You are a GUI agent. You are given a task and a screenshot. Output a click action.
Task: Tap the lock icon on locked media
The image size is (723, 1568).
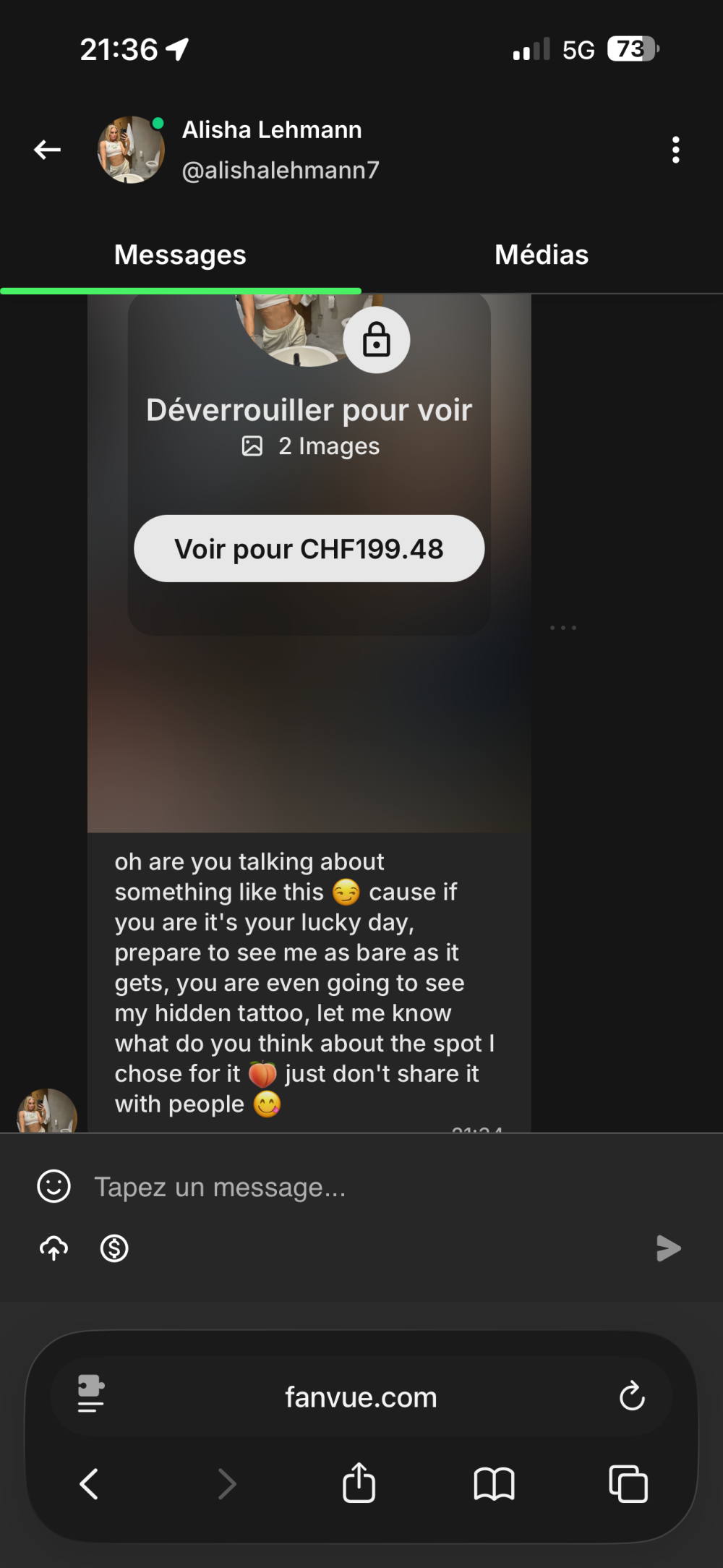376,340
